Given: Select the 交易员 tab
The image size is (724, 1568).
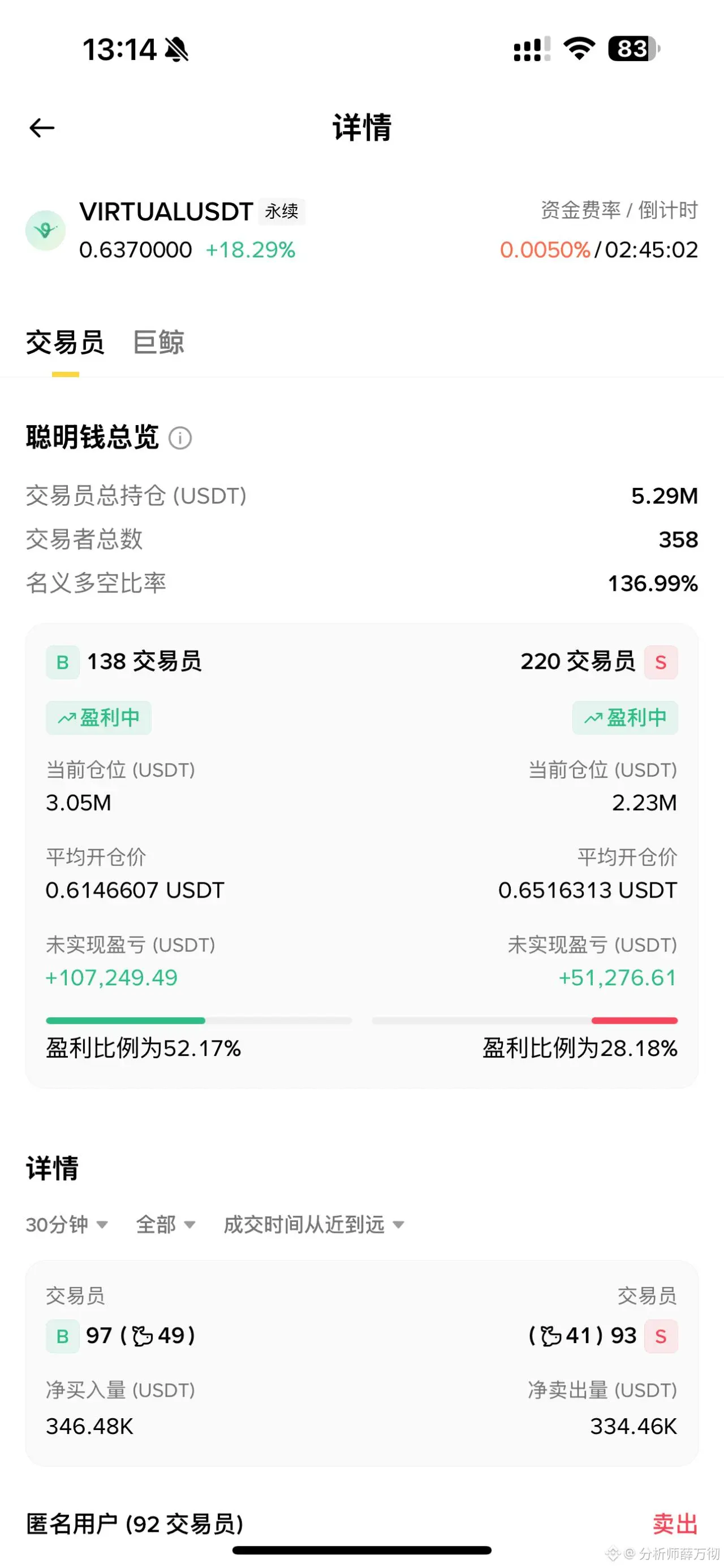Looking at the screenshot, I should pyautogui.click(x=65, y=342).
